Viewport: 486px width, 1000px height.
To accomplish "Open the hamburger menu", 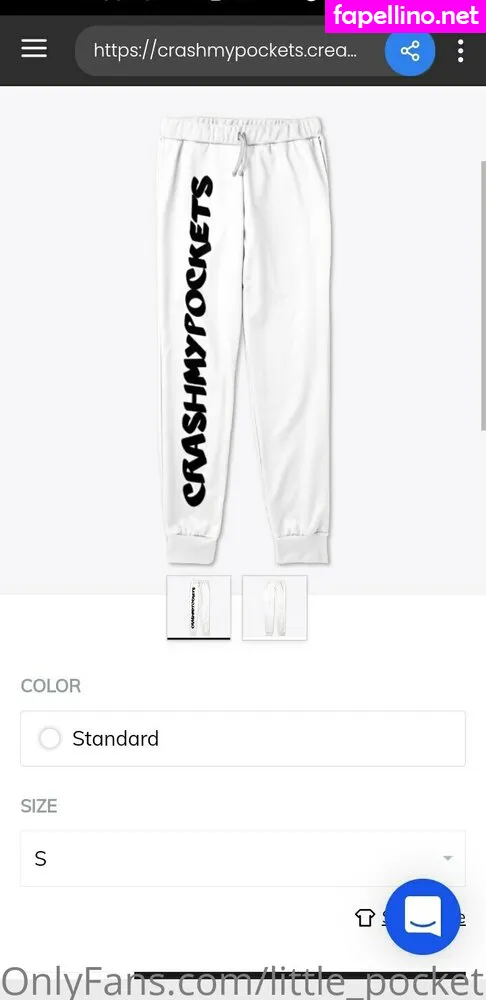I will [x=34, y=48].
